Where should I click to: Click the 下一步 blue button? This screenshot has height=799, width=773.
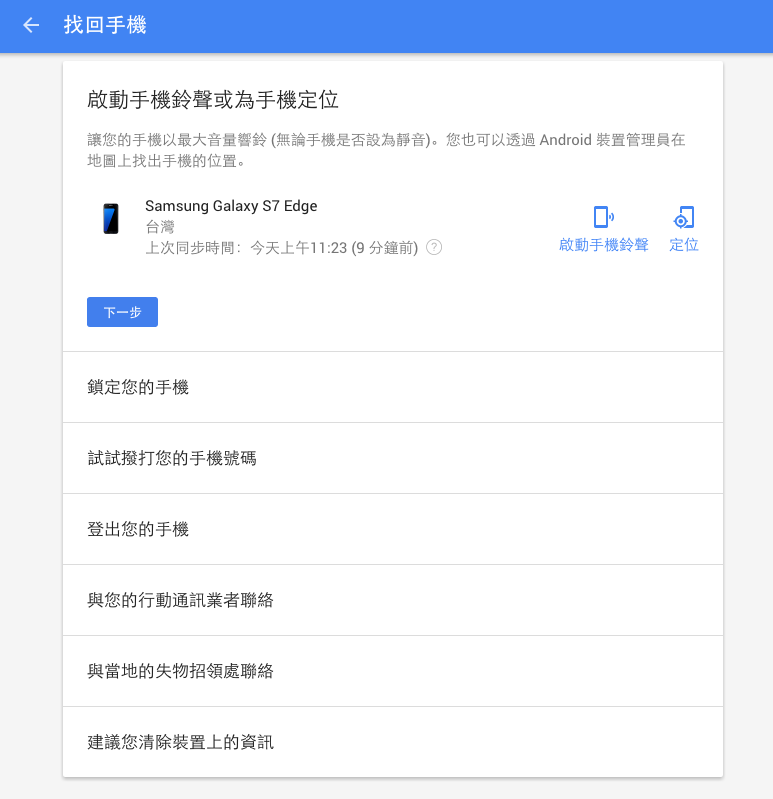point(121,311)
